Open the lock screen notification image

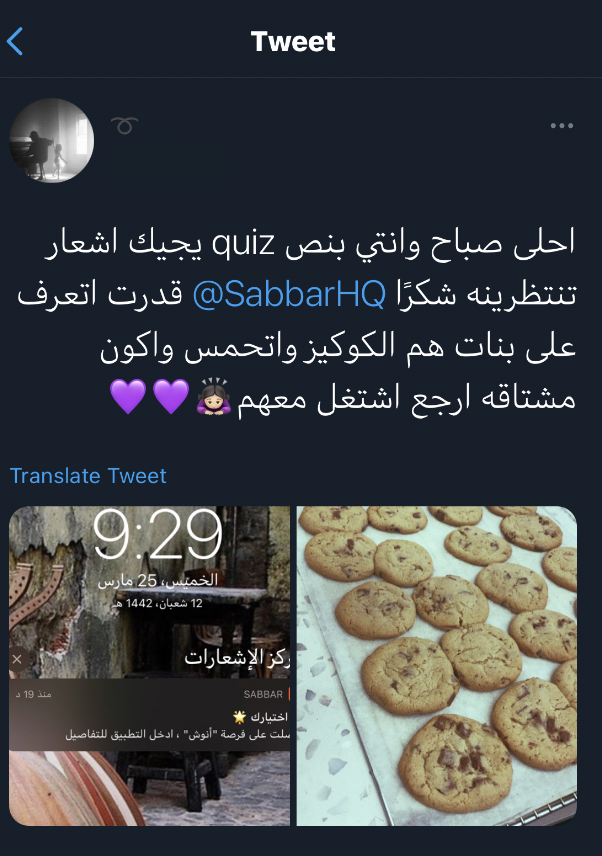150,666
